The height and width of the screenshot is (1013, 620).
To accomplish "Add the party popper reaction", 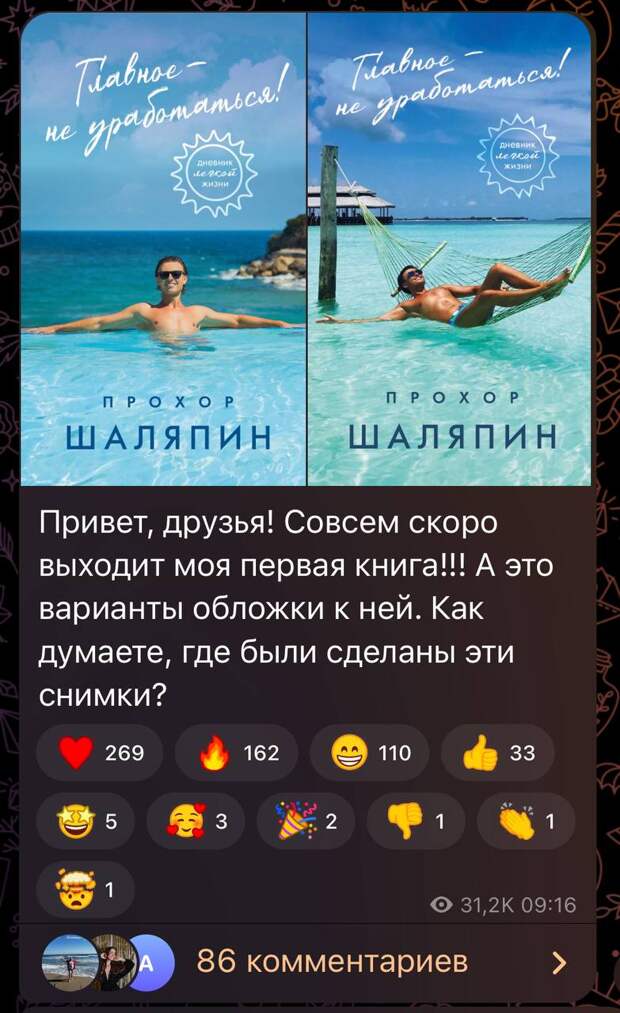I will pos(306,821).
